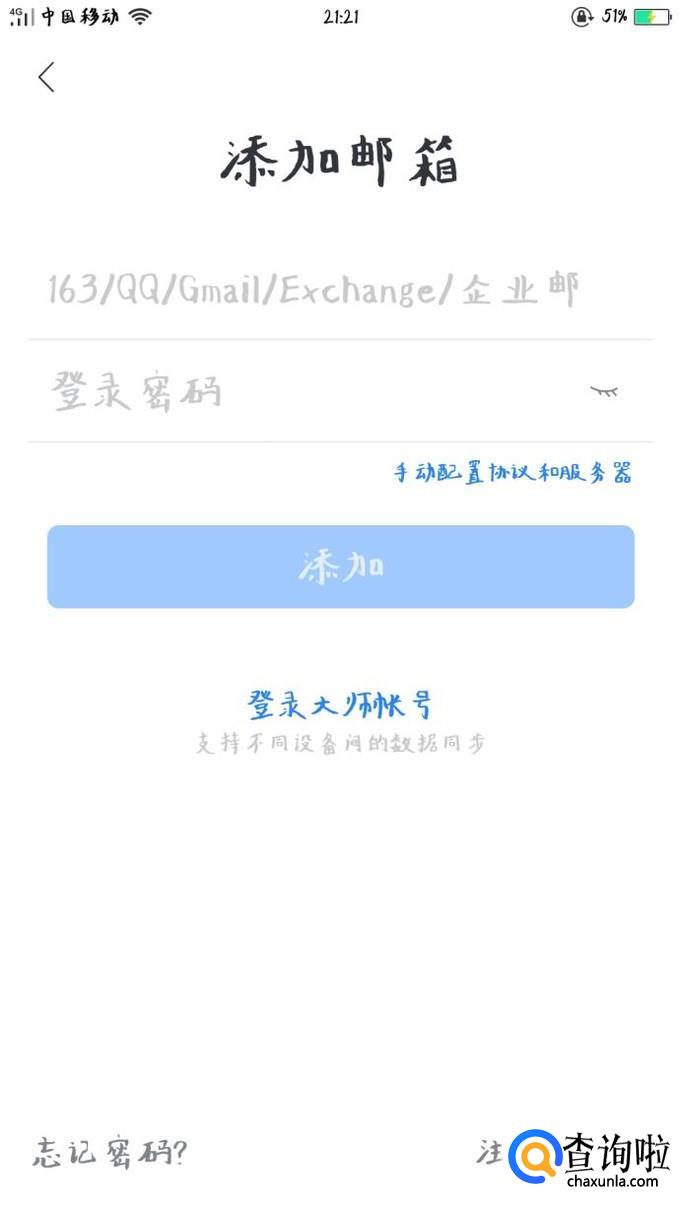Tap the 添加 button
Viewport: 682px width, 1212px height.
pos(340,567)
